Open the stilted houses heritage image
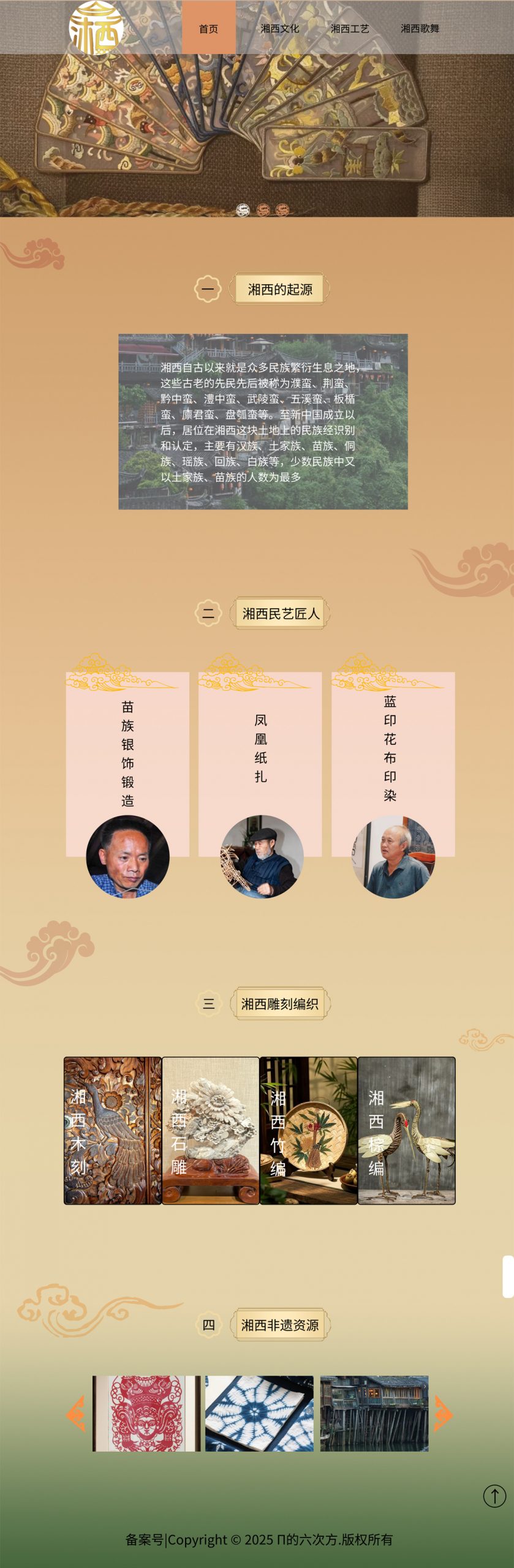This screenshot has height=1568, width=514. (374, 1413)
